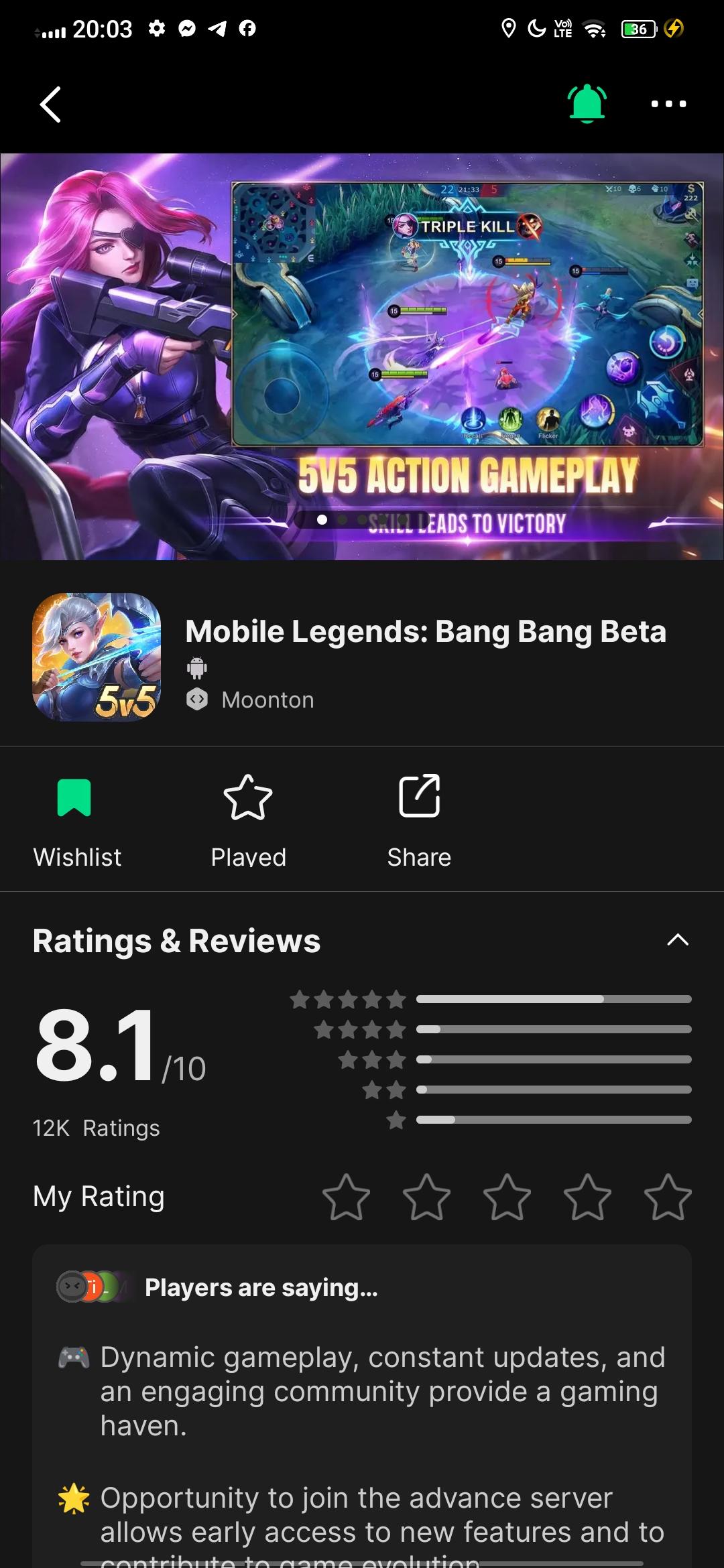Open the back arrow navigation

click(51, 104)
